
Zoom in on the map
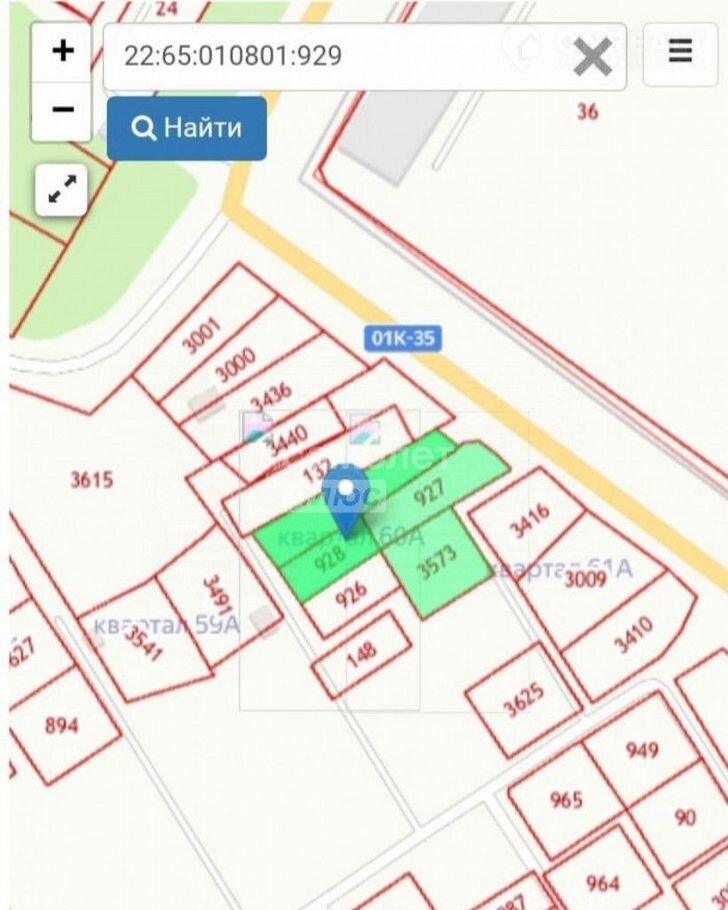(x=62, y=51)
